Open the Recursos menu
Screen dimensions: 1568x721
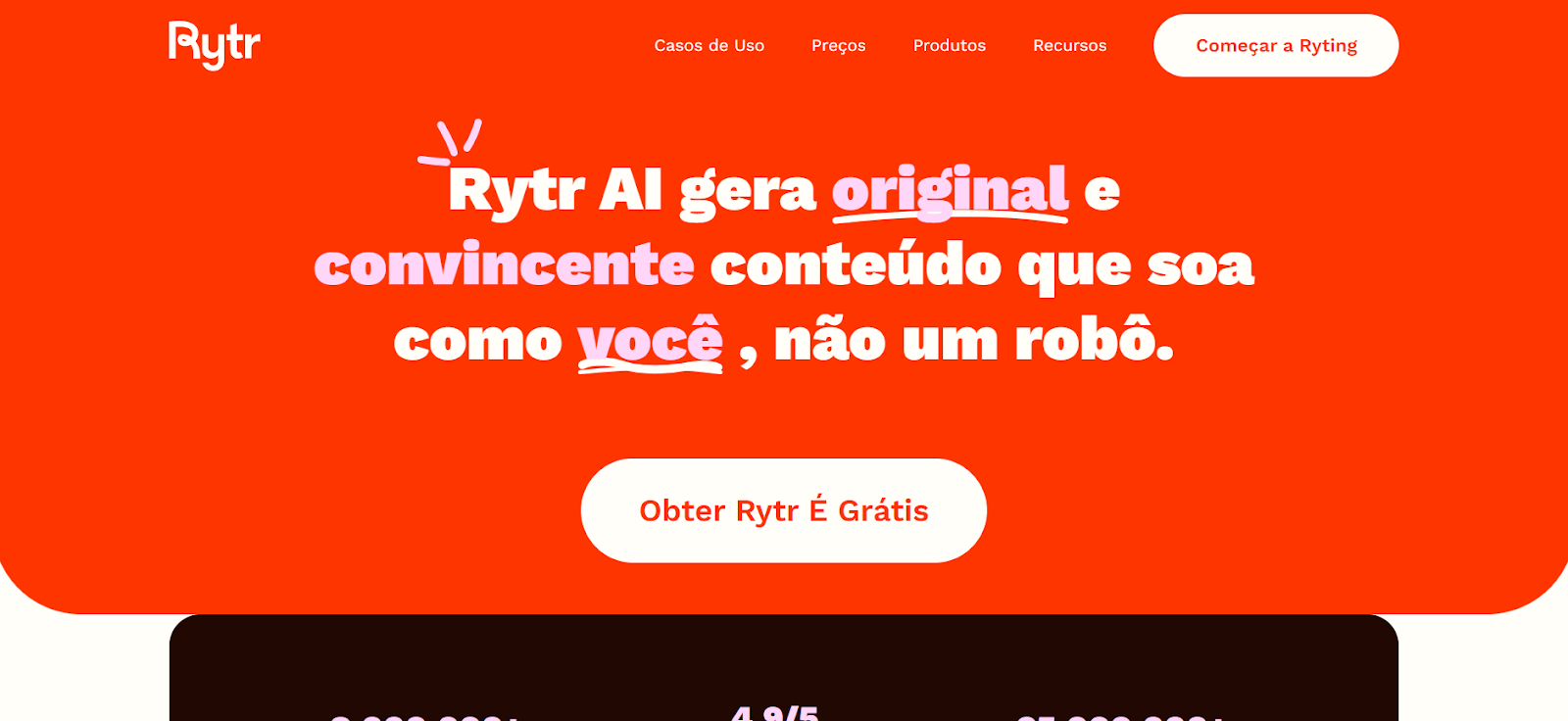(1069, 45)
